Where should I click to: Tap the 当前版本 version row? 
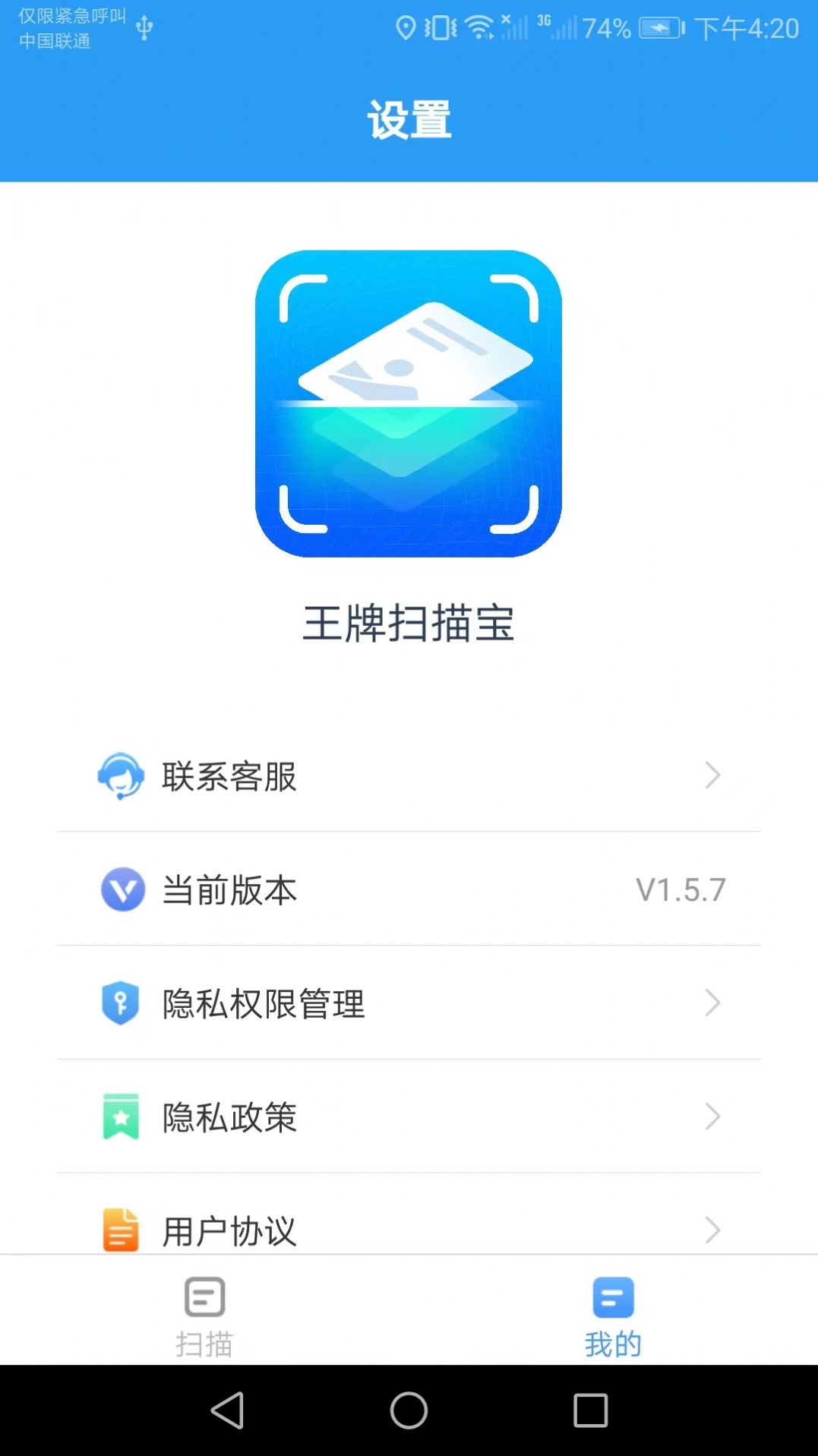point(409,889)
